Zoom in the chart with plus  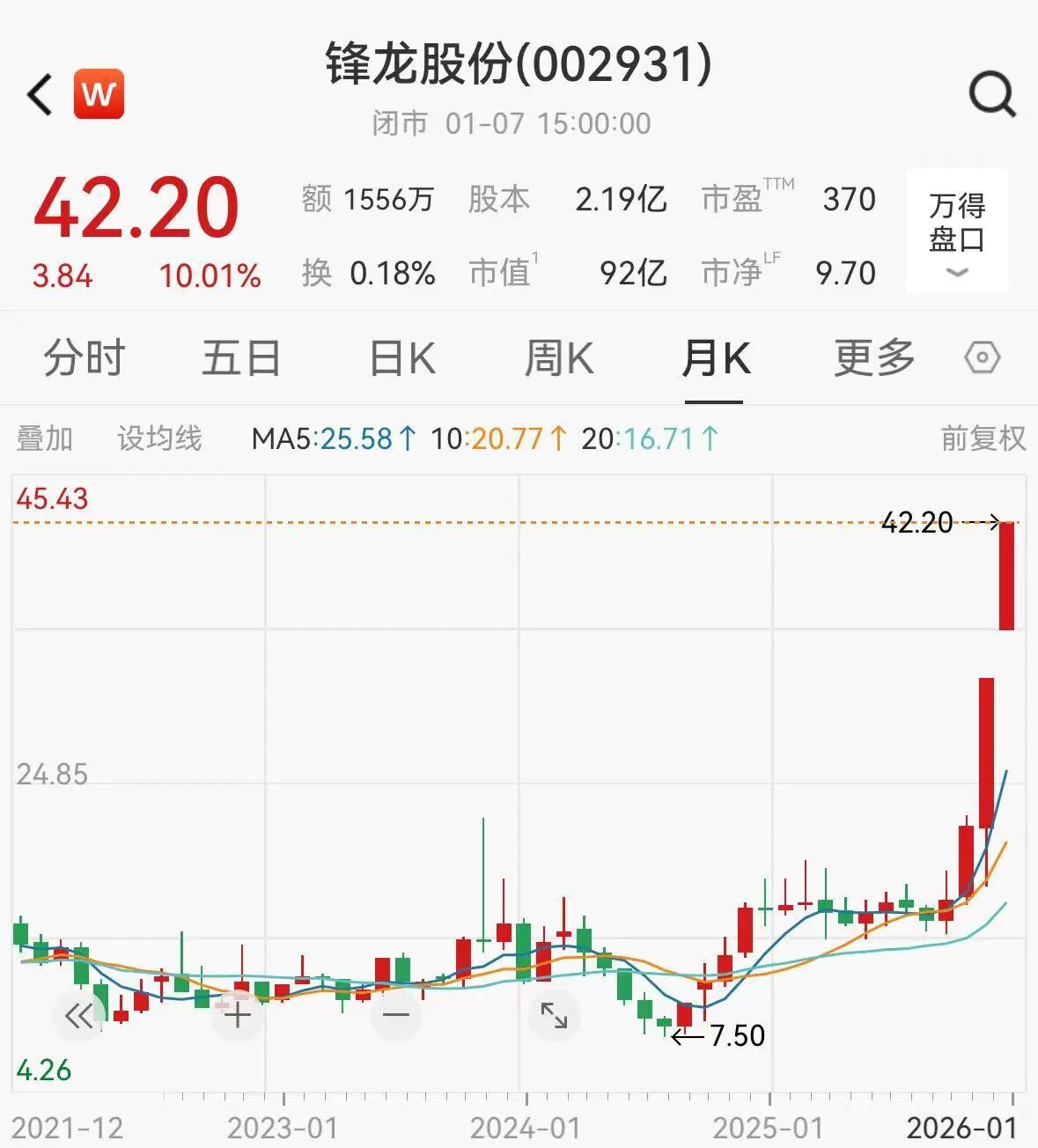(x=238, y=1017)
